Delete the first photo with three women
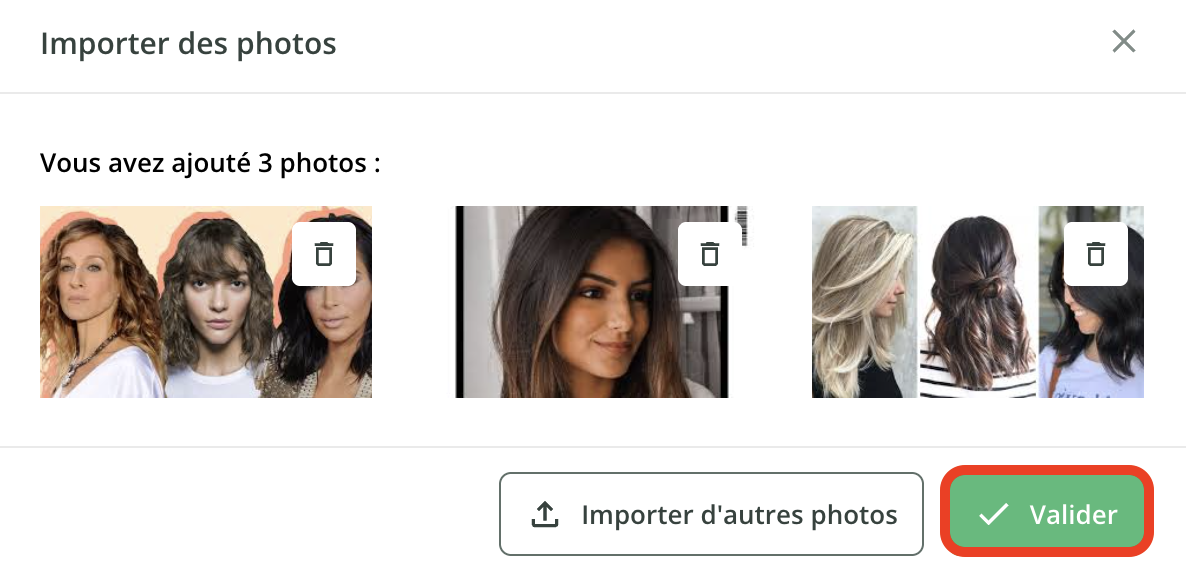The image size is (1186, 570). [324, 254]
